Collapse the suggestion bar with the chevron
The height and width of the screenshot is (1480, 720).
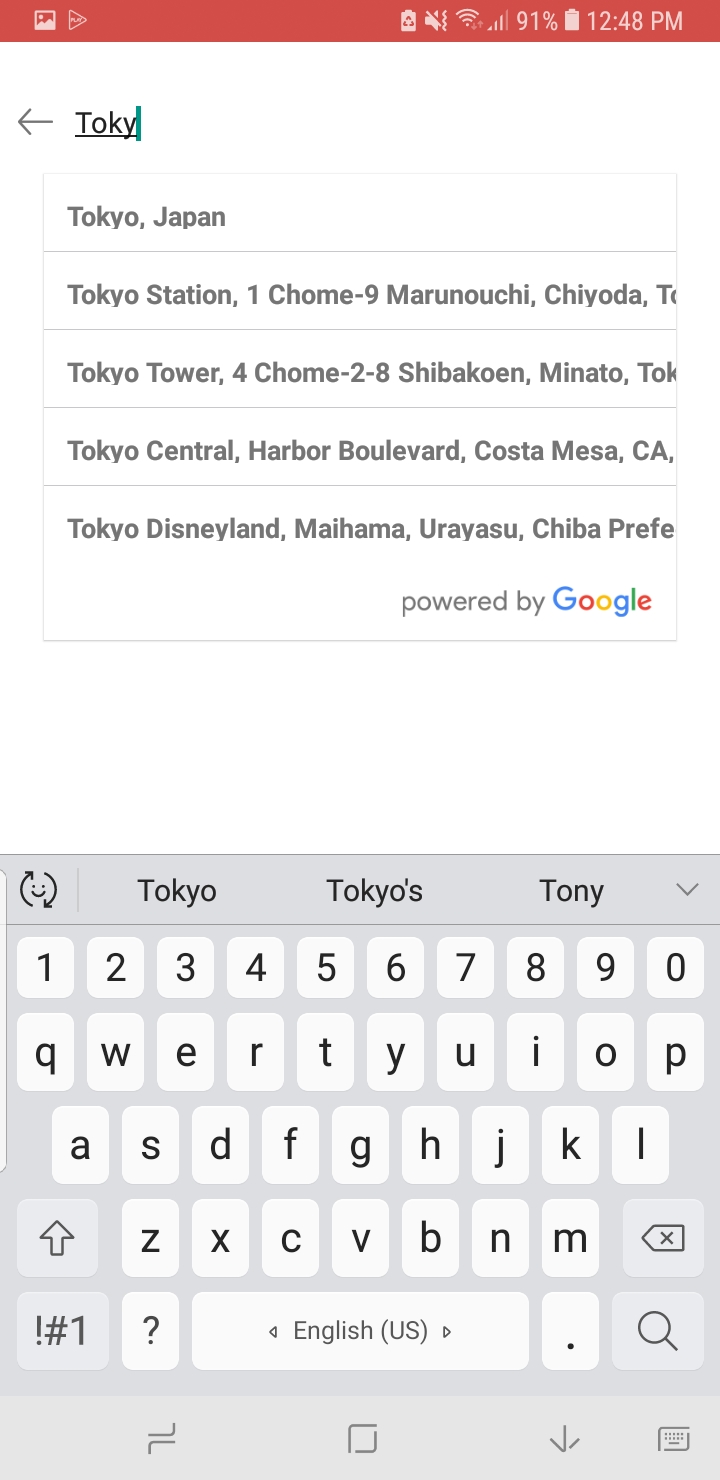click(686, 888)
